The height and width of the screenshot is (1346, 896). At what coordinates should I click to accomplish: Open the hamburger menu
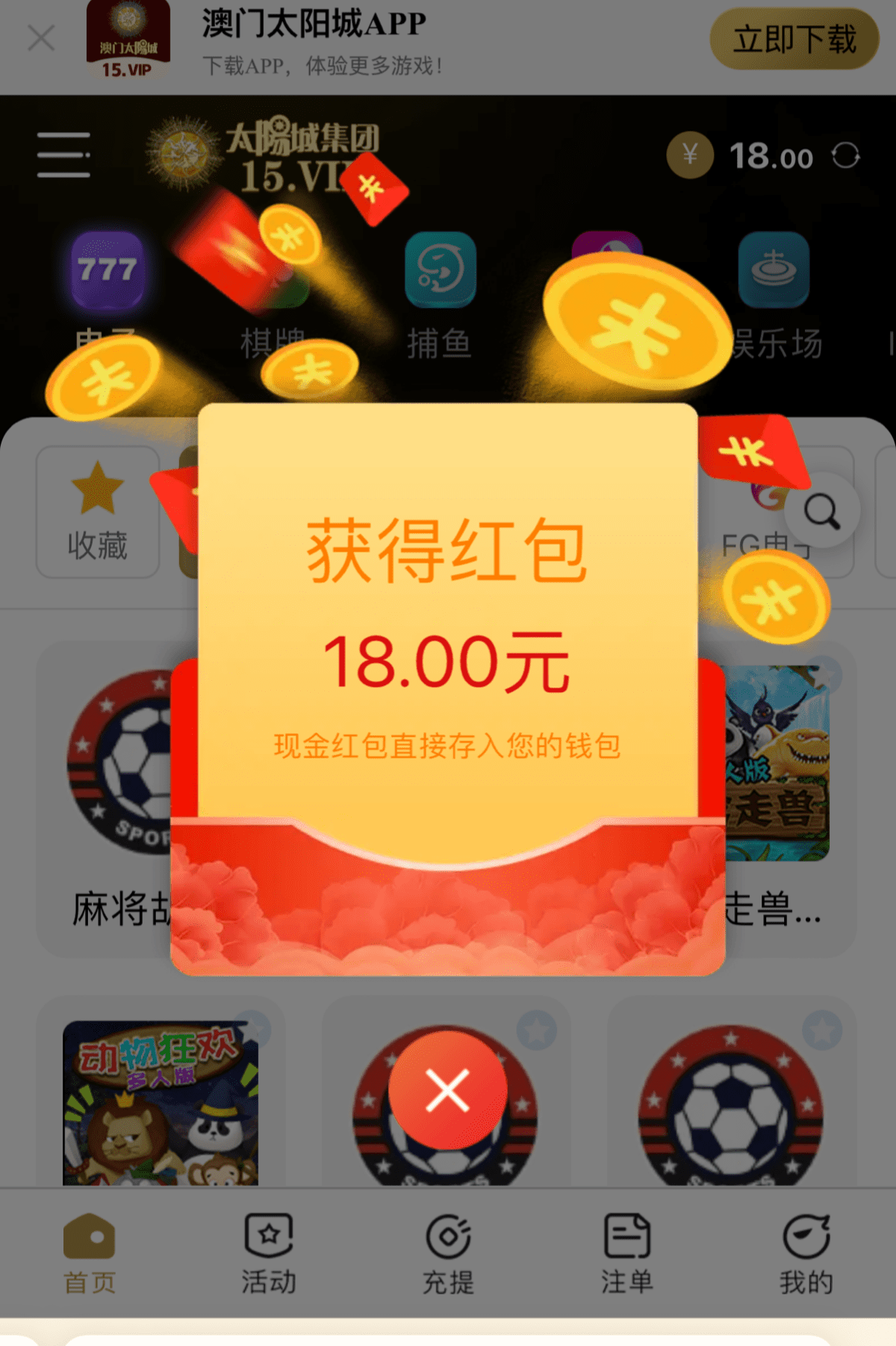(63, 155)
